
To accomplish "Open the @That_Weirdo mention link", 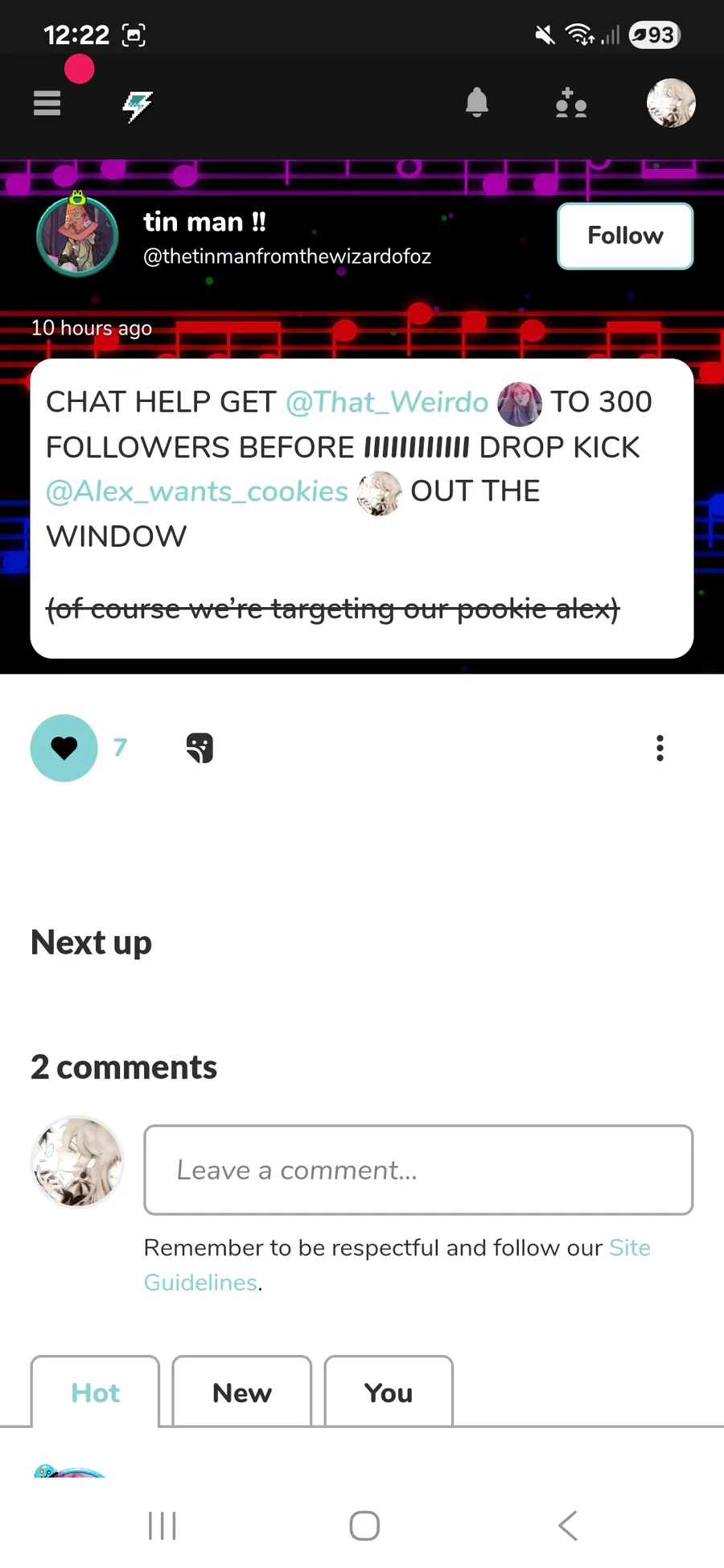I will click(387, 402).
